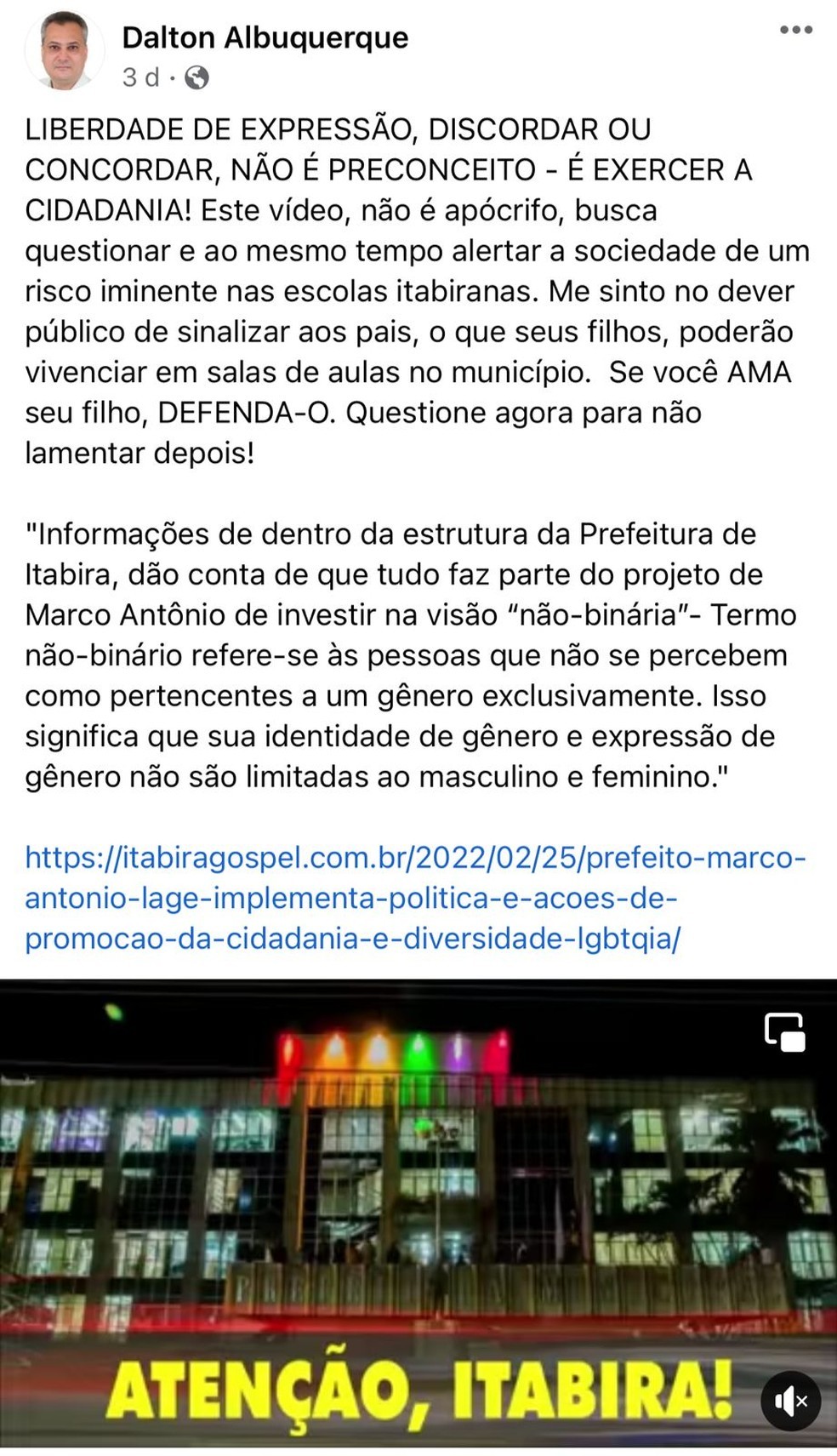The width and height of the screenshot is (837, 1456).
Task: Switch video to picture-in-picture mode
Action: tap(784, 1032)
